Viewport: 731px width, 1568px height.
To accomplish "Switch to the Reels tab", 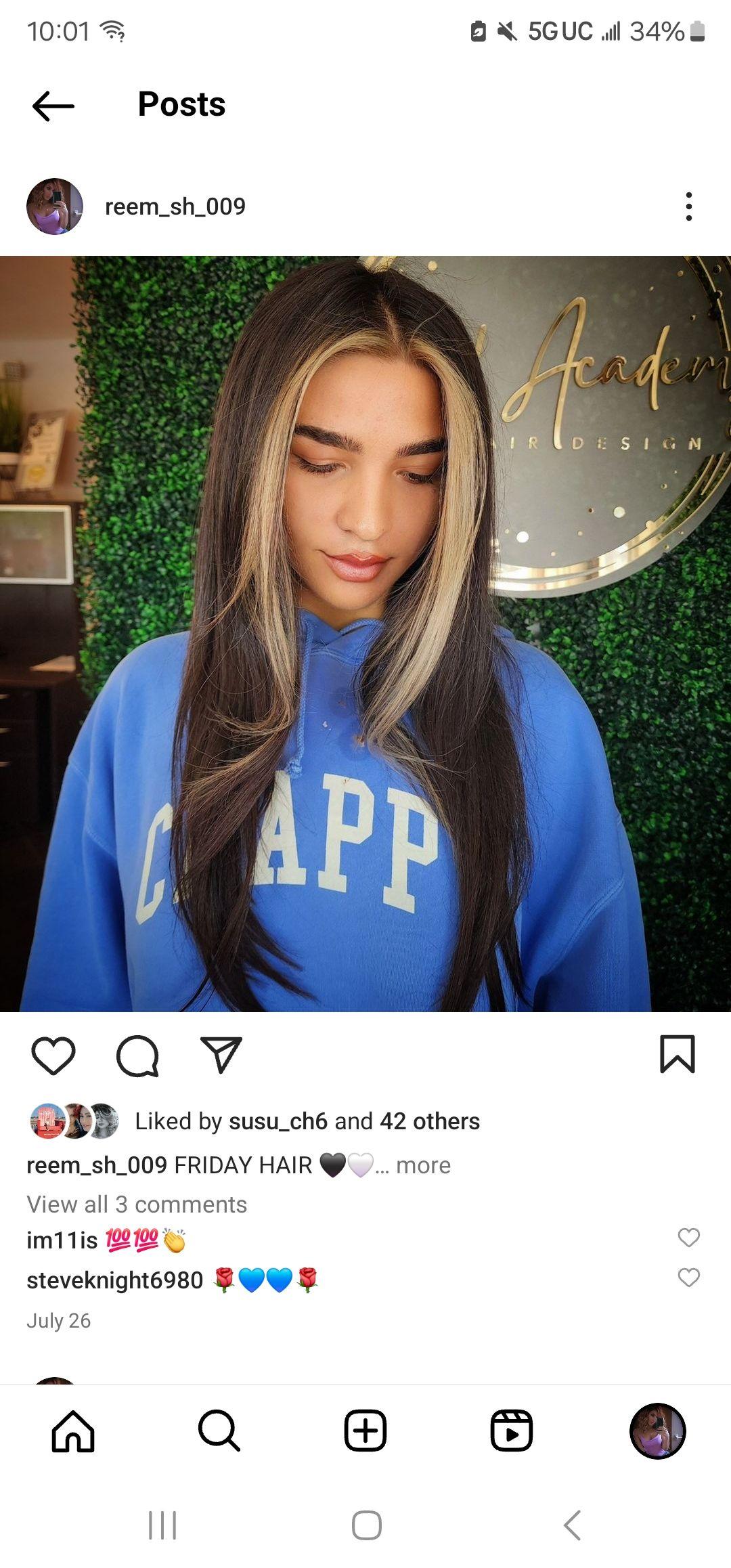I will tap(512, 1431).
